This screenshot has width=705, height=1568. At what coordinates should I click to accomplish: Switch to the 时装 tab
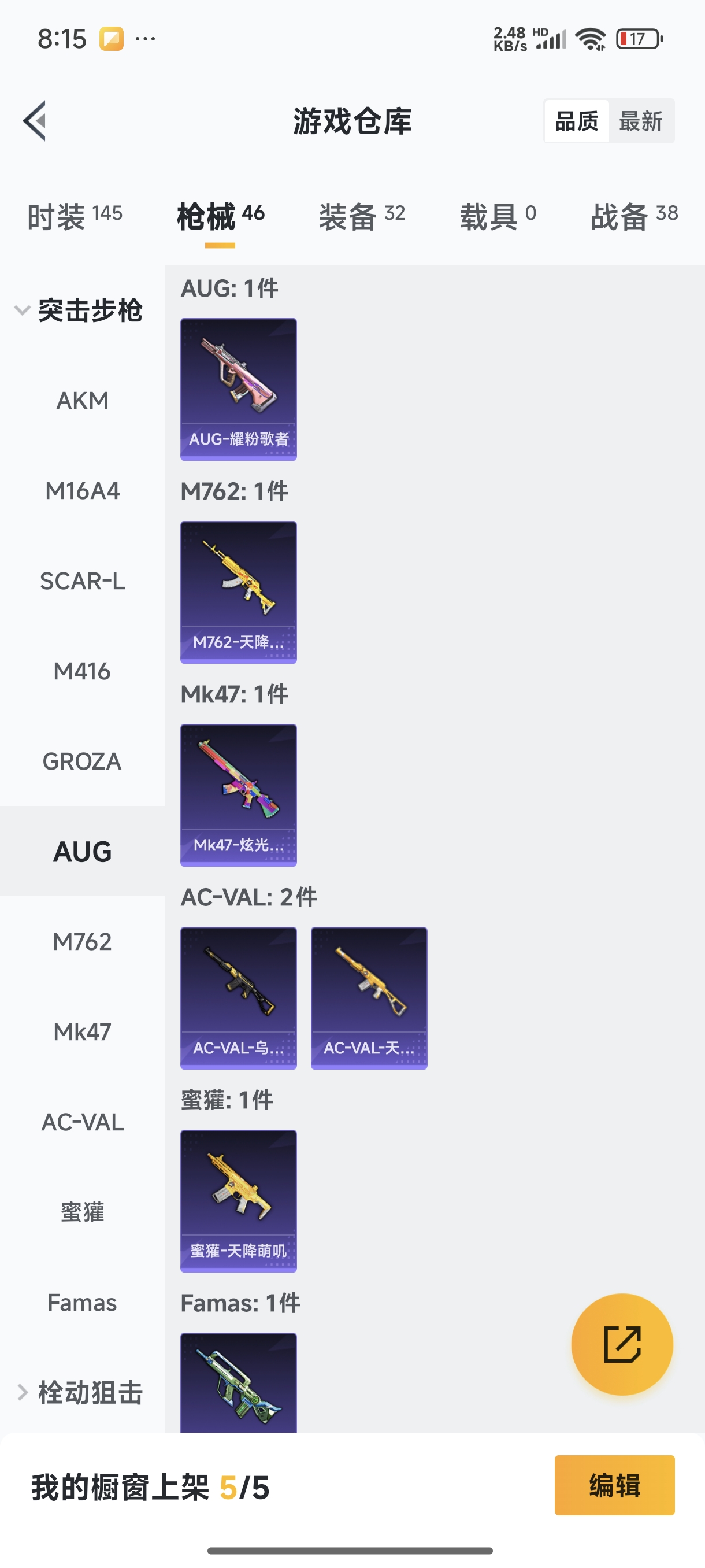click(x=75, y=216)
